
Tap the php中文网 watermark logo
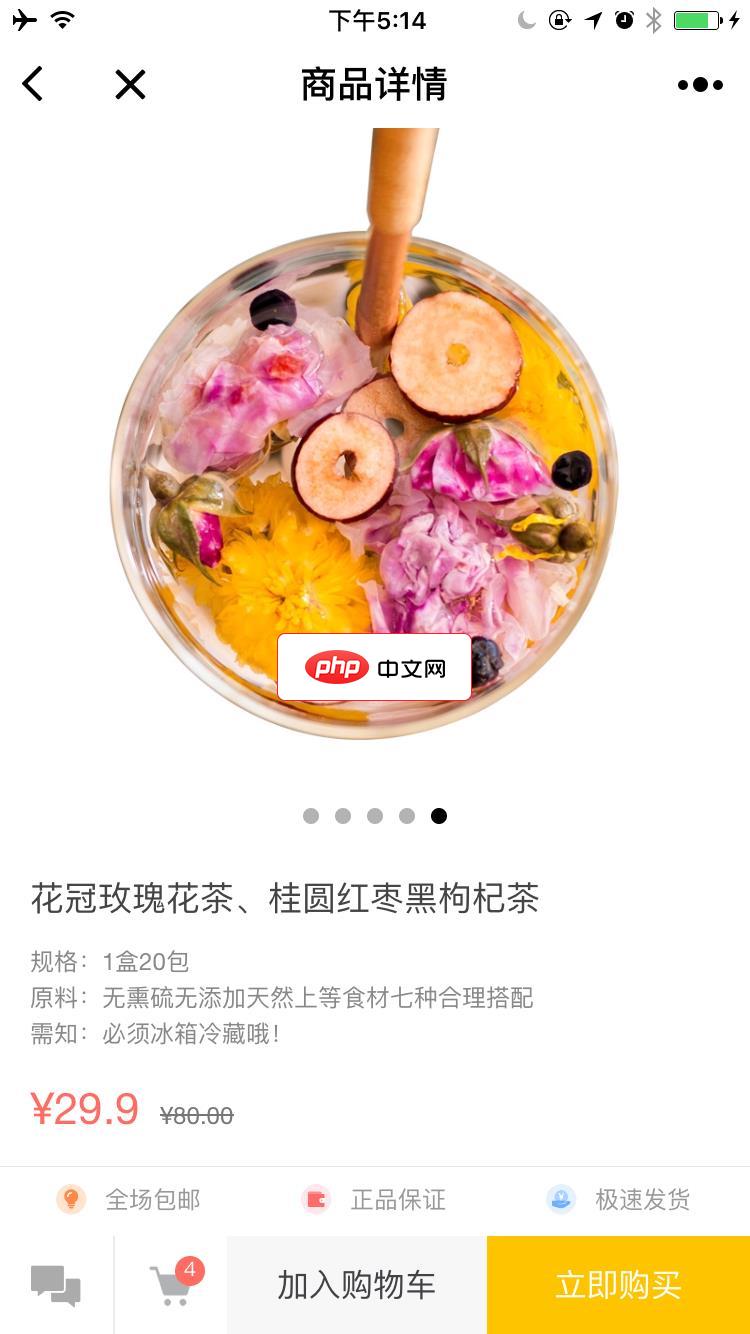[374, 666]
